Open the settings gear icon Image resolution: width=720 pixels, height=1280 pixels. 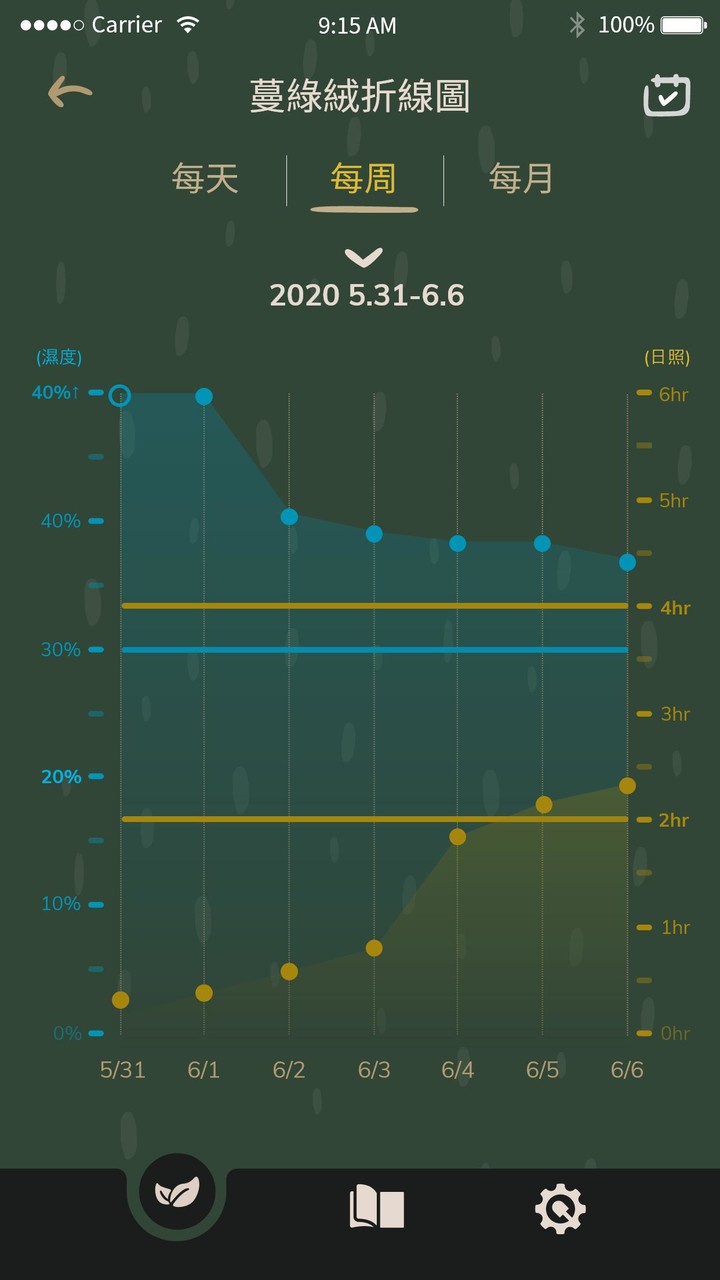[560, 1207]
